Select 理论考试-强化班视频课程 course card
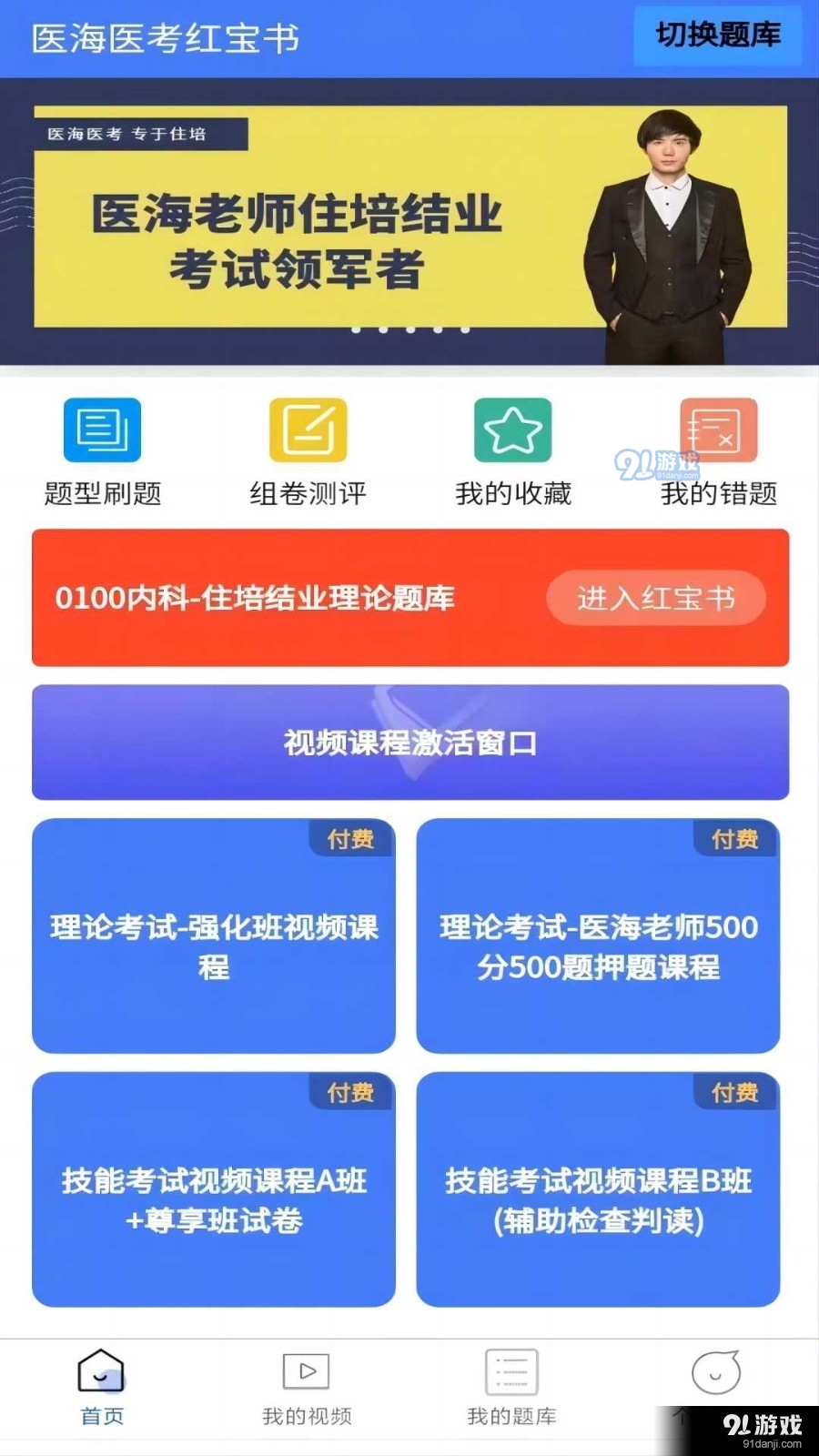Viewport: 819px width, 1456px height. coord(214,937)
